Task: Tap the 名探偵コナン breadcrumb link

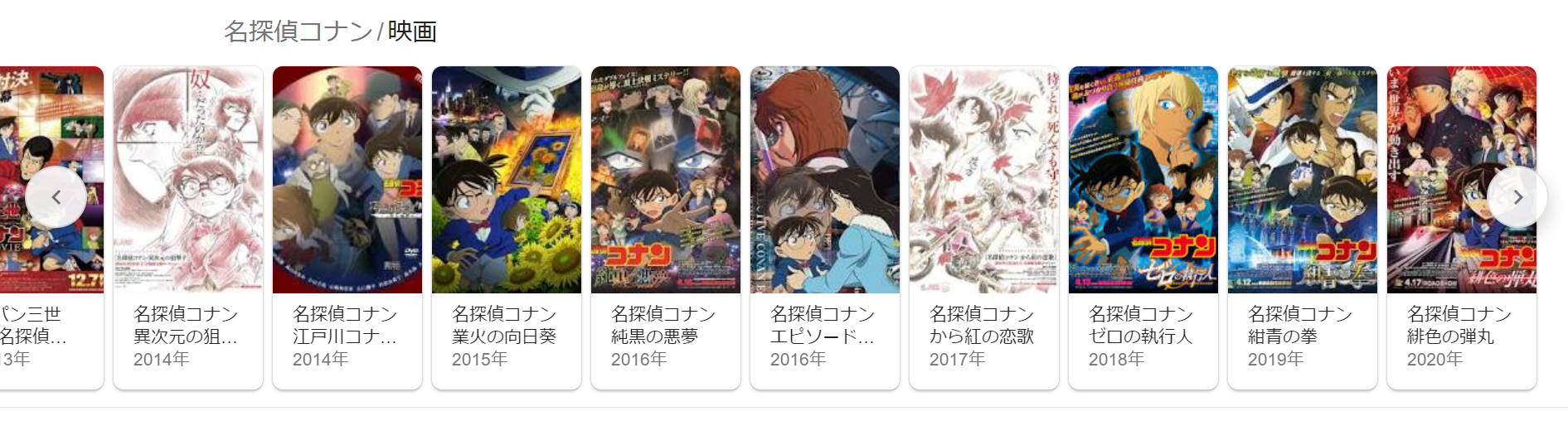Action: point(298,31)
